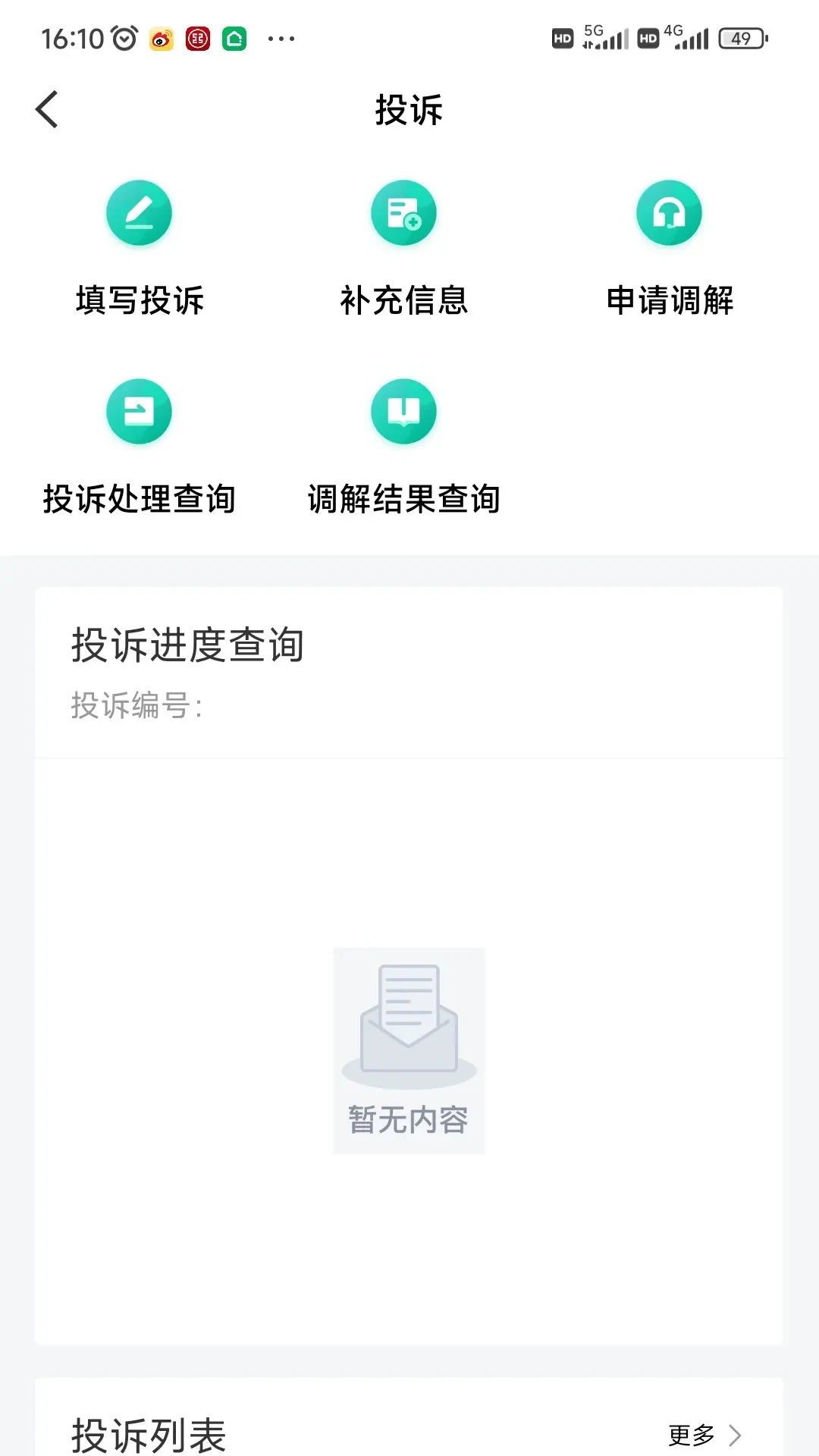This screenshot has width=819, height=1456.
Task: View 更多 in 投诉列表
Action: pyautogui.click(x=704, y=1435)
